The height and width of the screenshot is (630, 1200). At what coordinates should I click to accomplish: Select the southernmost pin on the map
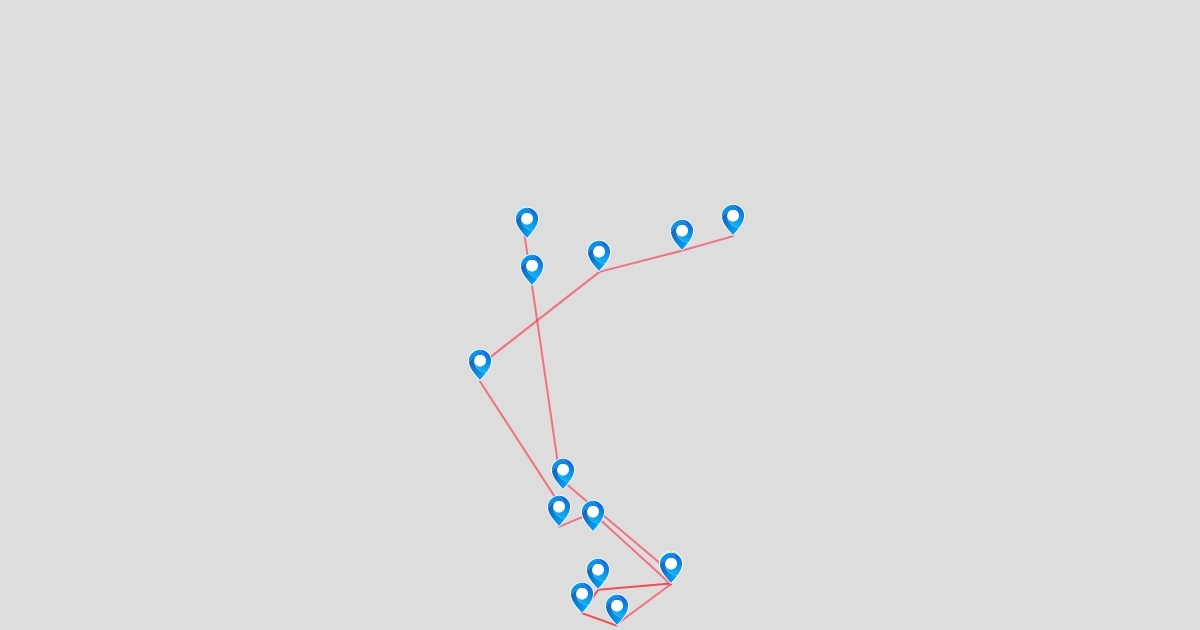[x=617, y=608]
